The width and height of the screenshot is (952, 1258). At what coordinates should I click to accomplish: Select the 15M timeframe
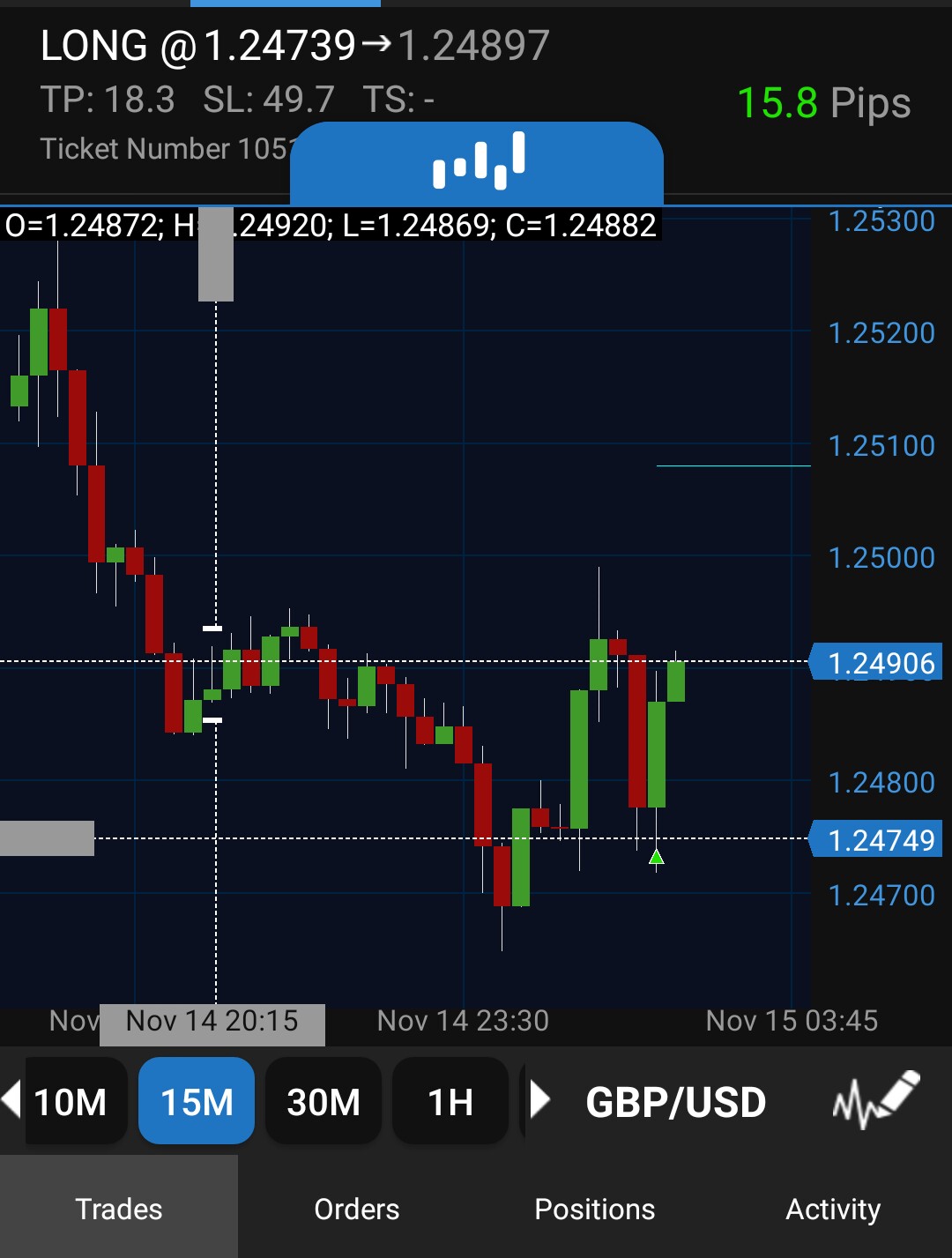[x=197, y=1101]
